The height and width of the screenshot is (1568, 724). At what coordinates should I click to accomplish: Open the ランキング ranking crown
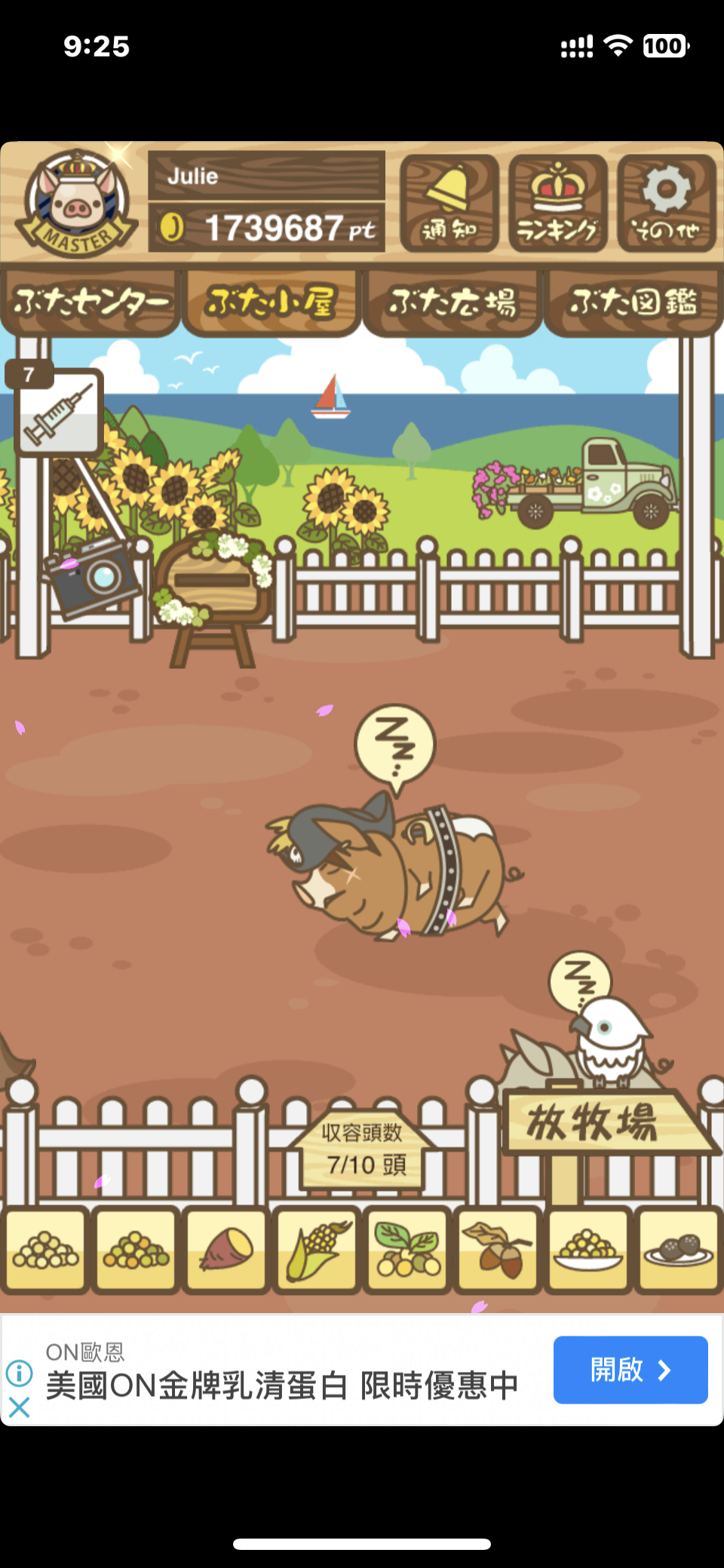coord(558,203)
